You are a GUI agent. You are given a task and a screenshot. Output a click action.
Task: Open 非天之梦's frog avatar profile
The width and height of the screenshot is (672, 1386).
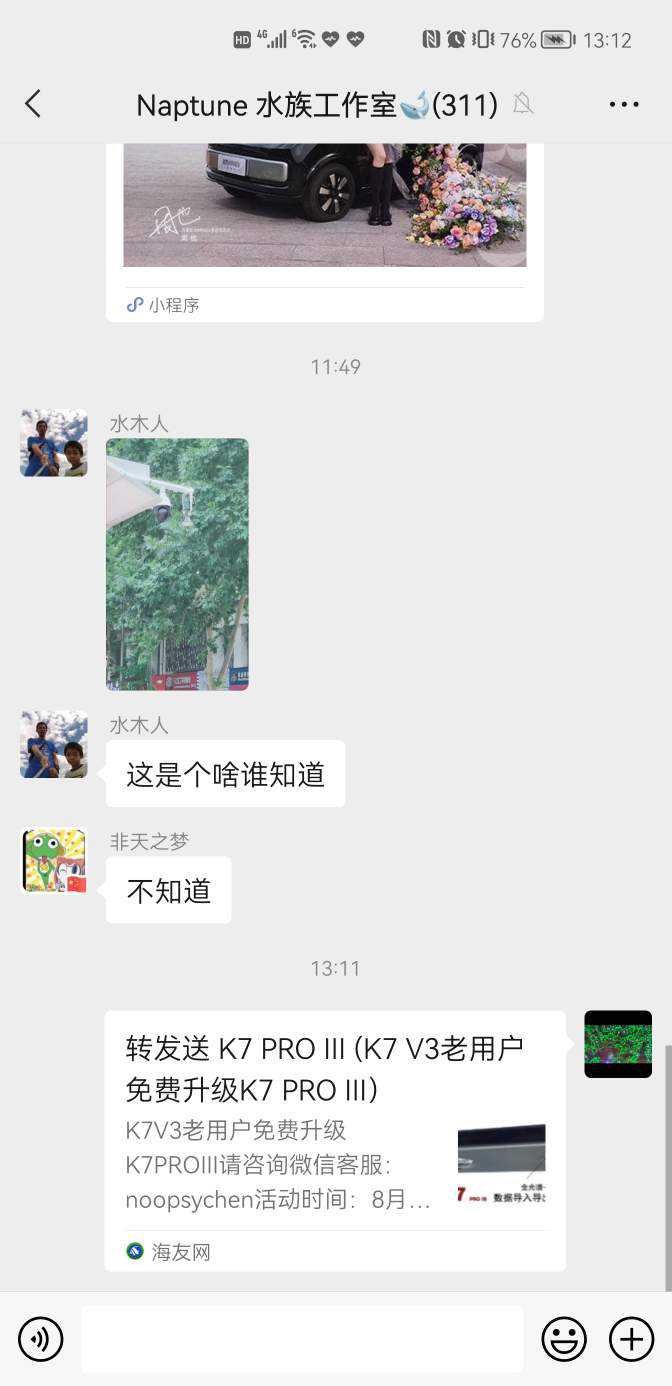click(x=54, y=860)
